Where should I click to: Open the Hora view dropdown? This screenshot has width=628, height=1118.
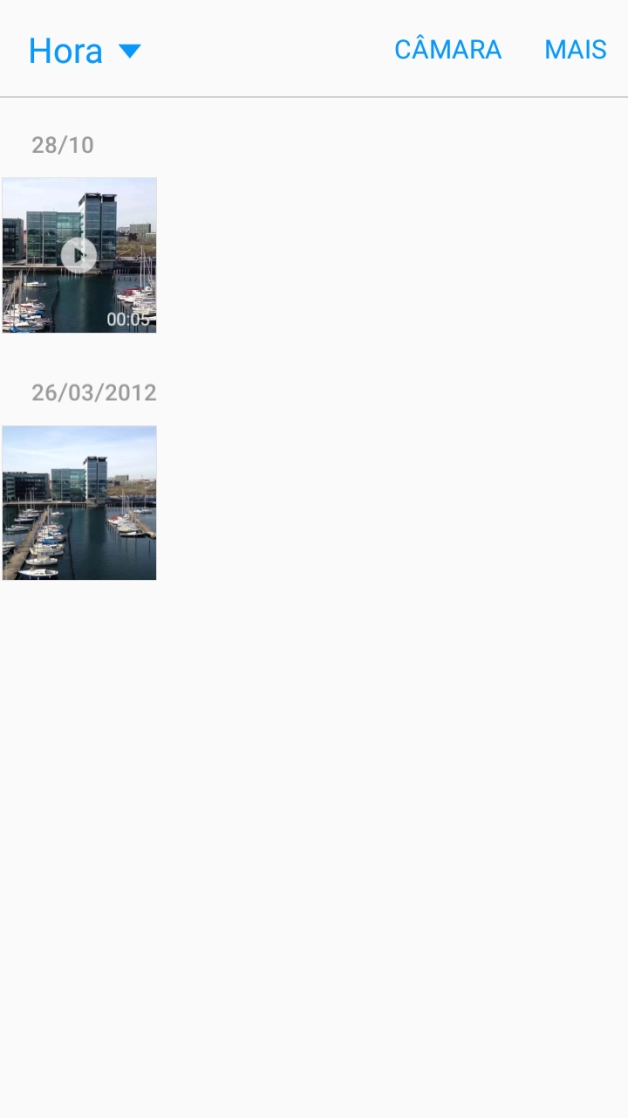click(x=85, y=50)
